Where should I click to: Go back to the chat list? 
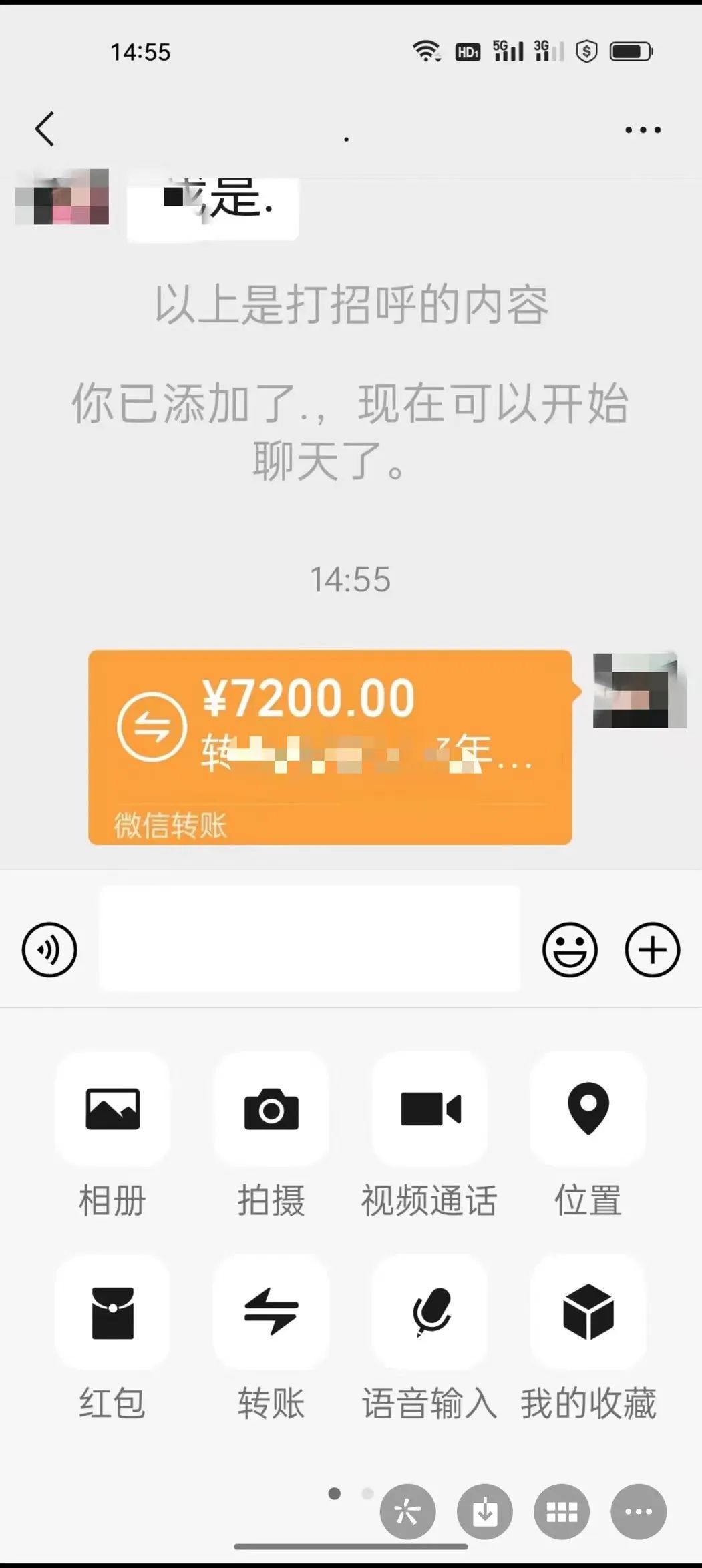pos(45,129)
